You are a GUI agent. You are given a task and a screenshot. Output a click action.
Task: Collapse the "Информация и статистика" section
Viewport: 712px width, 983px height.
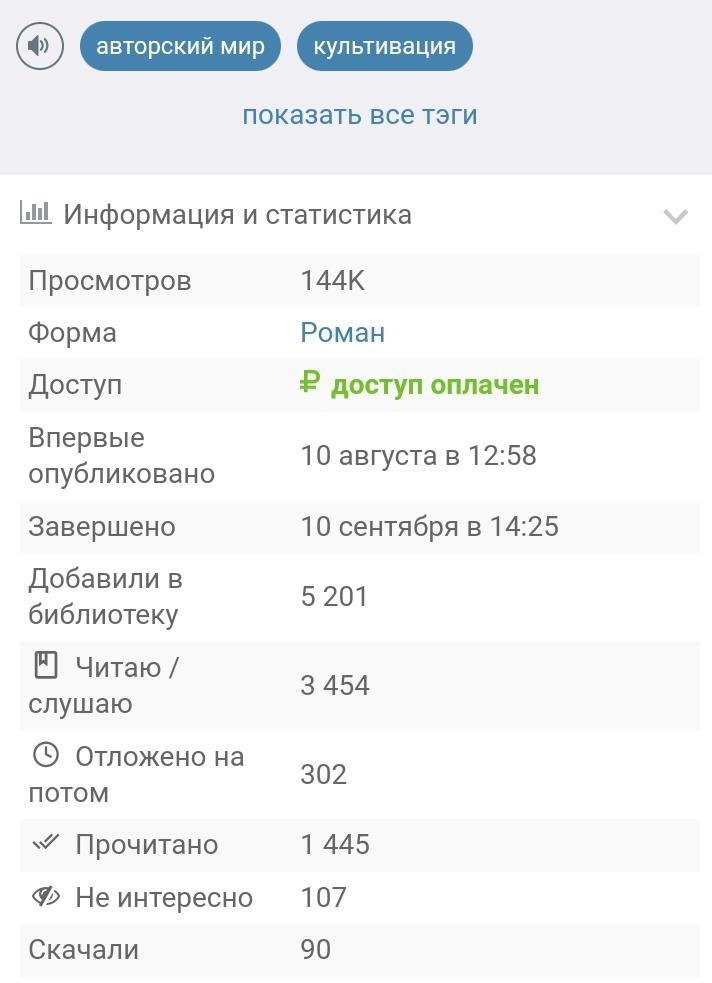point(675,216)
